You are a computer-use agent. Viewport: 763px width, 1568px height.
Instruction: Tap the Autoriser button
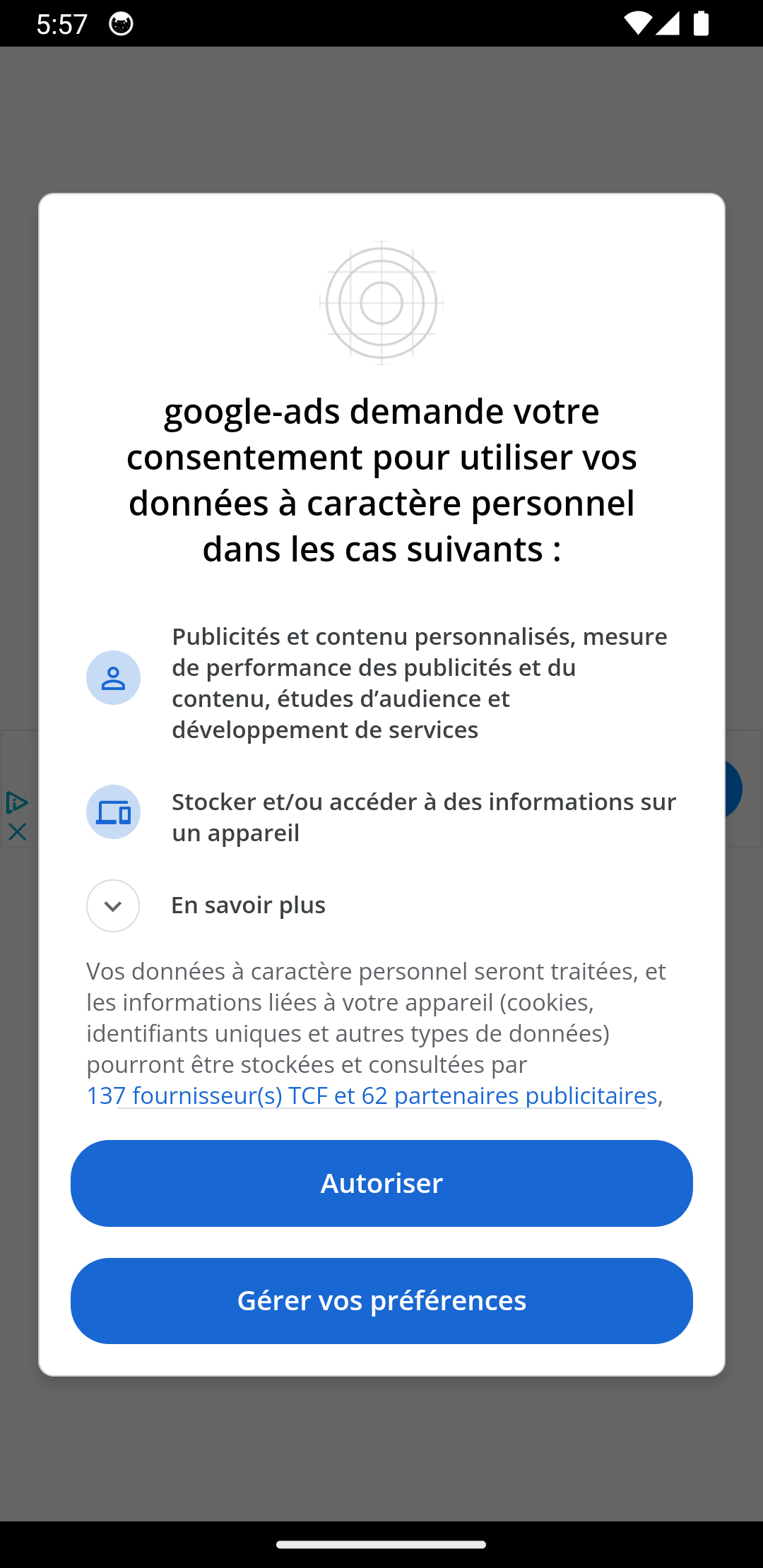pos(381,1183)
